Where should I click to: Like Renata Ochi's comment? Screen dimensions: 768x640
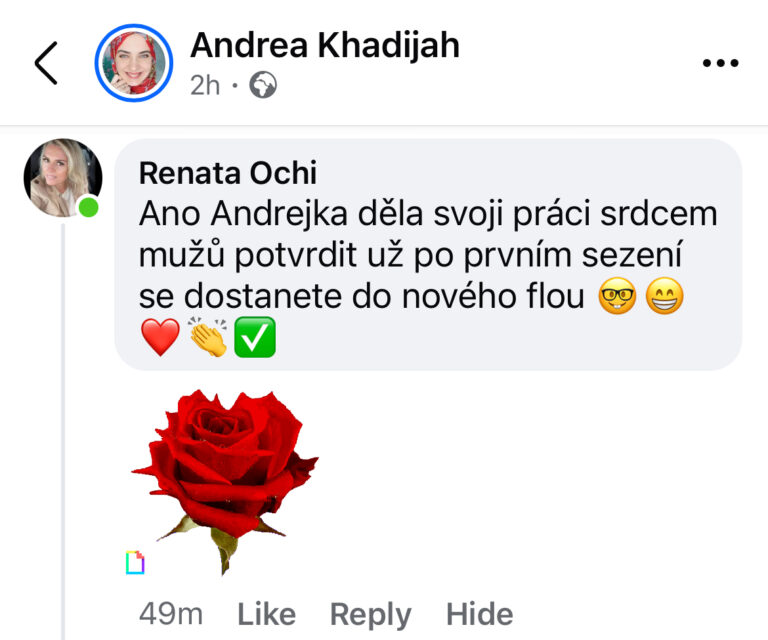266,613
